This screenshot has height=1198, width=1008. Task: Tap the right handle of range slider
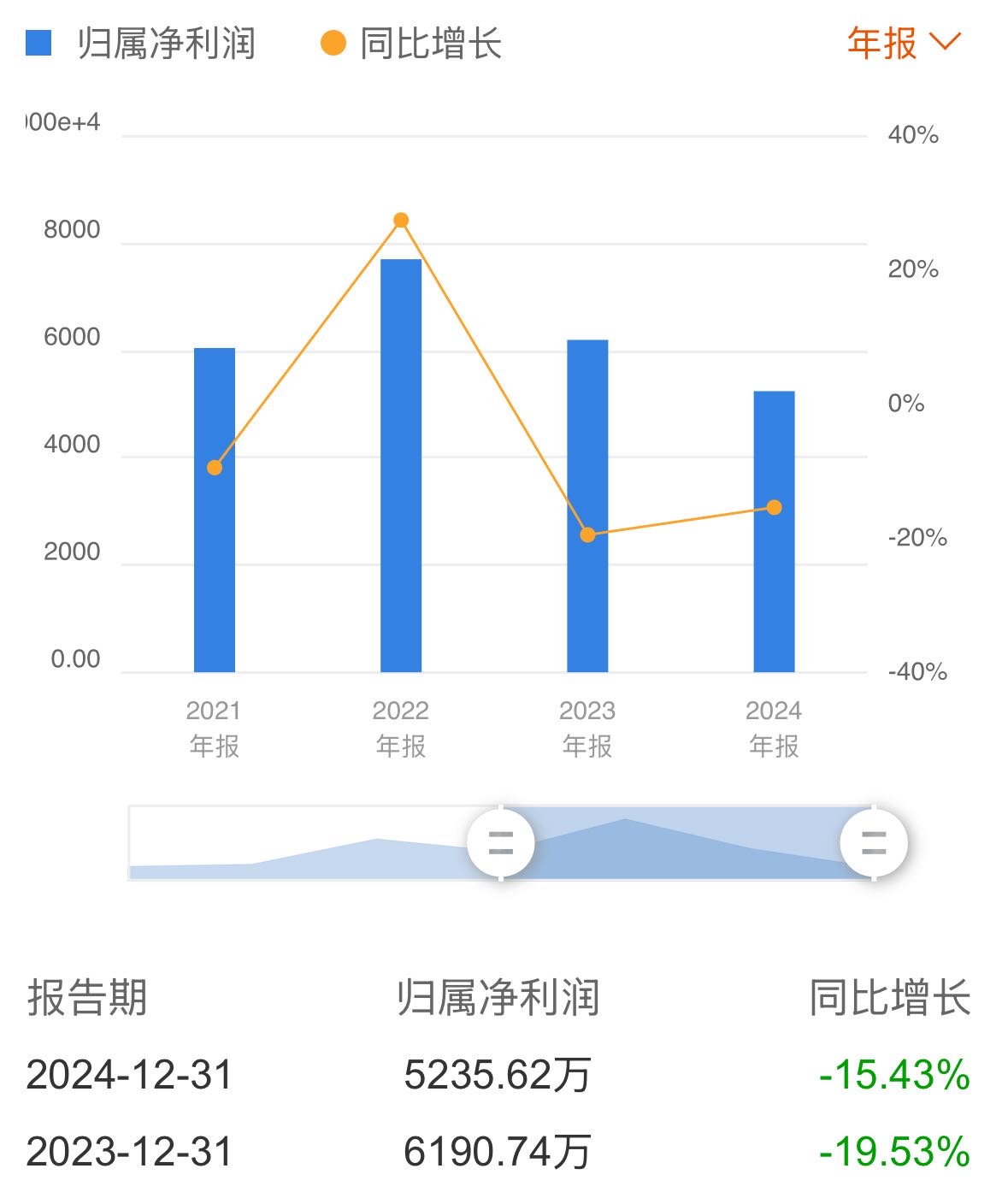[x=873, y=843]
